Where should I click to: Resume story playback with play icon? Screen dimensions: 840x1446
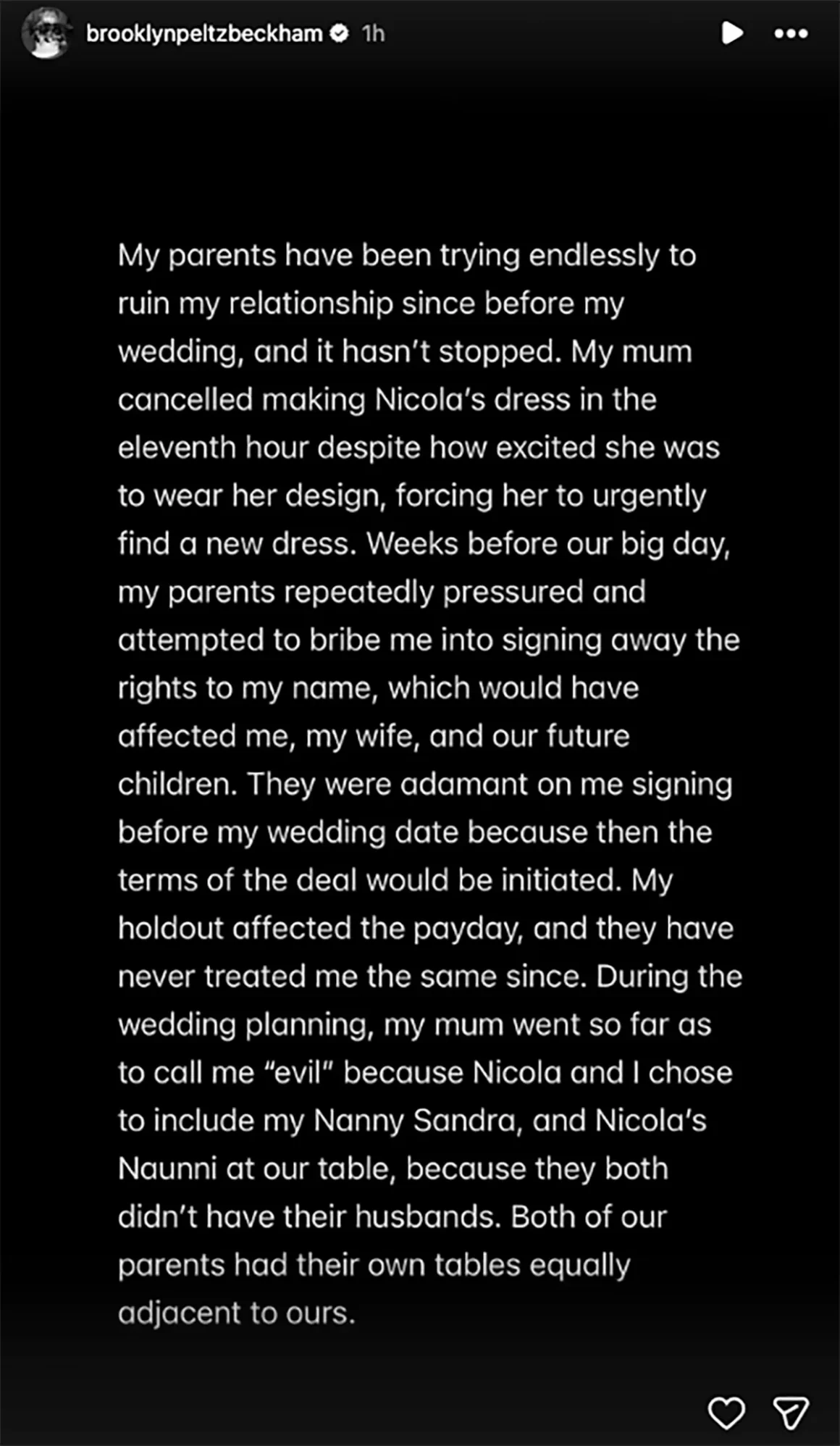[731, 33]
